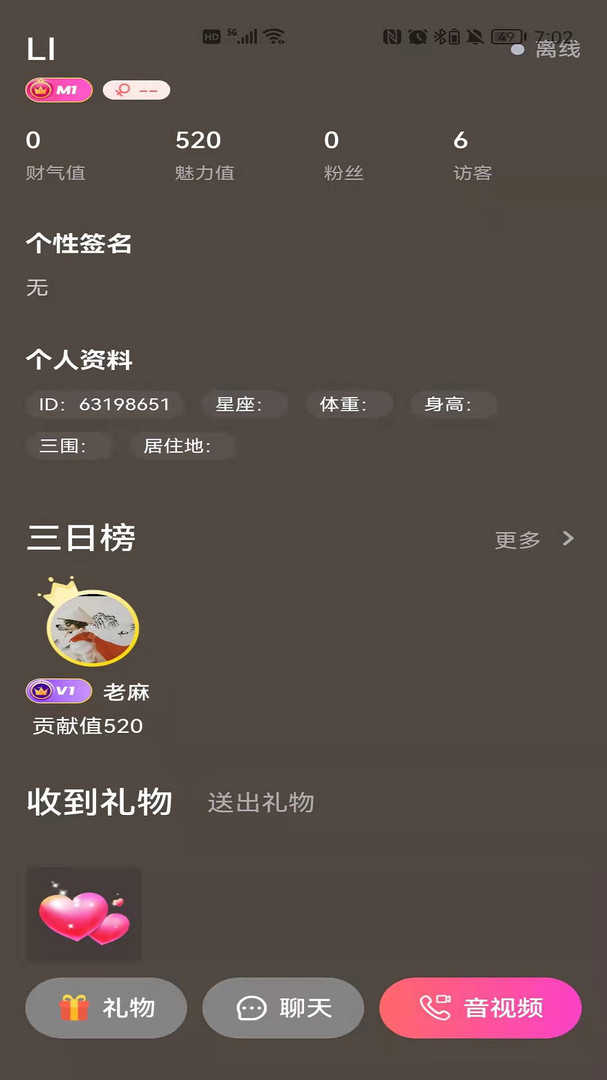Open 老麻's avatar in 三日榜
The height and width of the screenshot is (1080, 607).
pos(92,628)
